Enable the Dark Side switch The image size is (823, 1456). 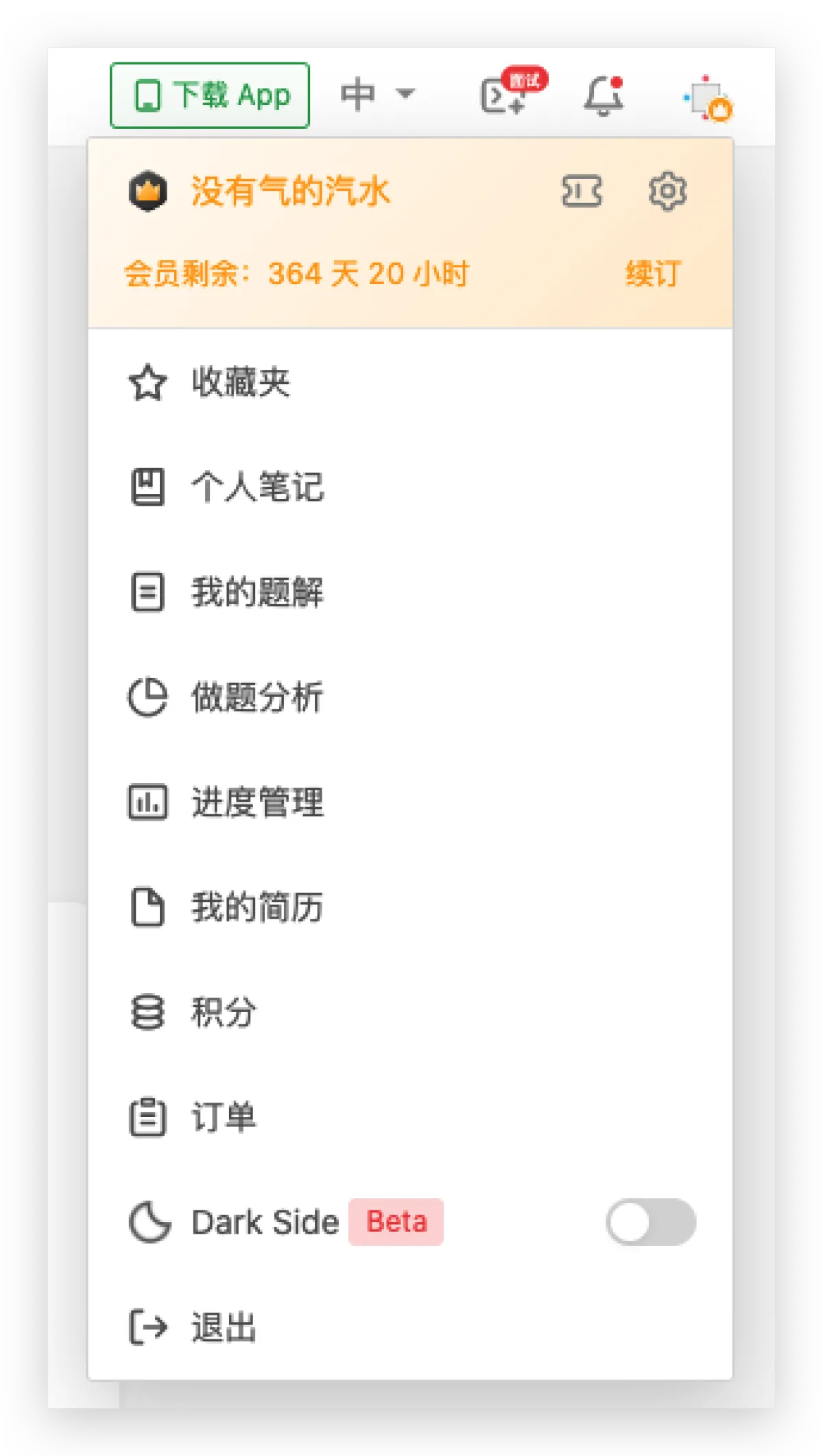tap(650, 1222)
